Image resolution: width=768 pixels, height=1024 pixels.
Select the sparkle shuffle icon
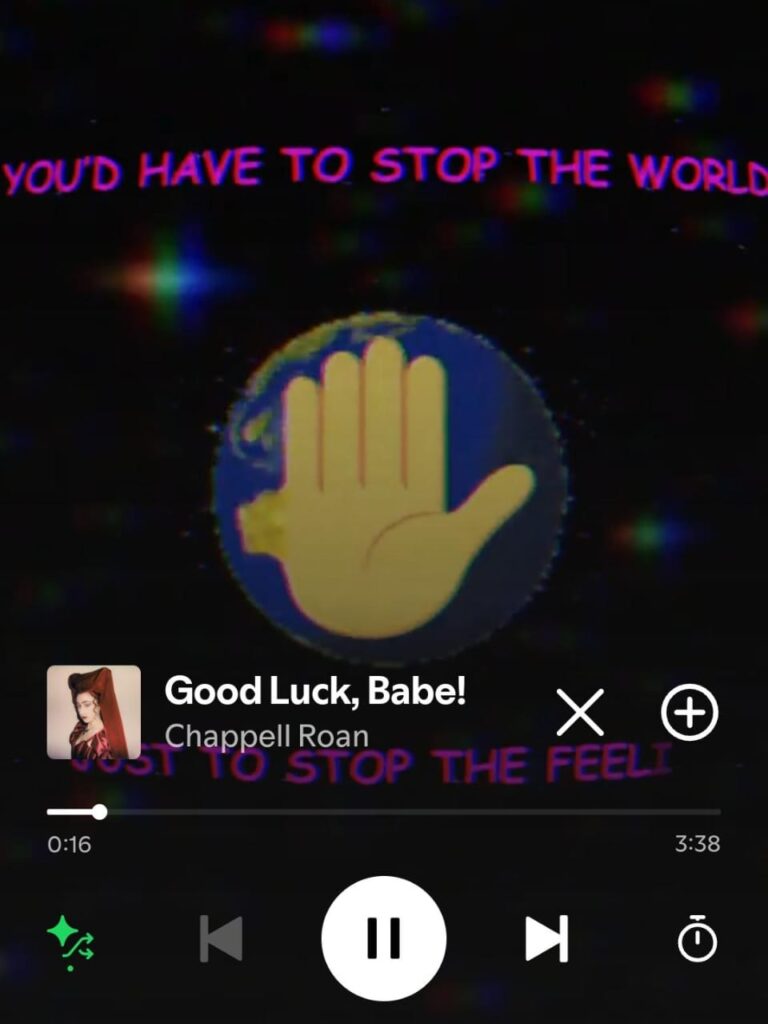coord(68,939)
